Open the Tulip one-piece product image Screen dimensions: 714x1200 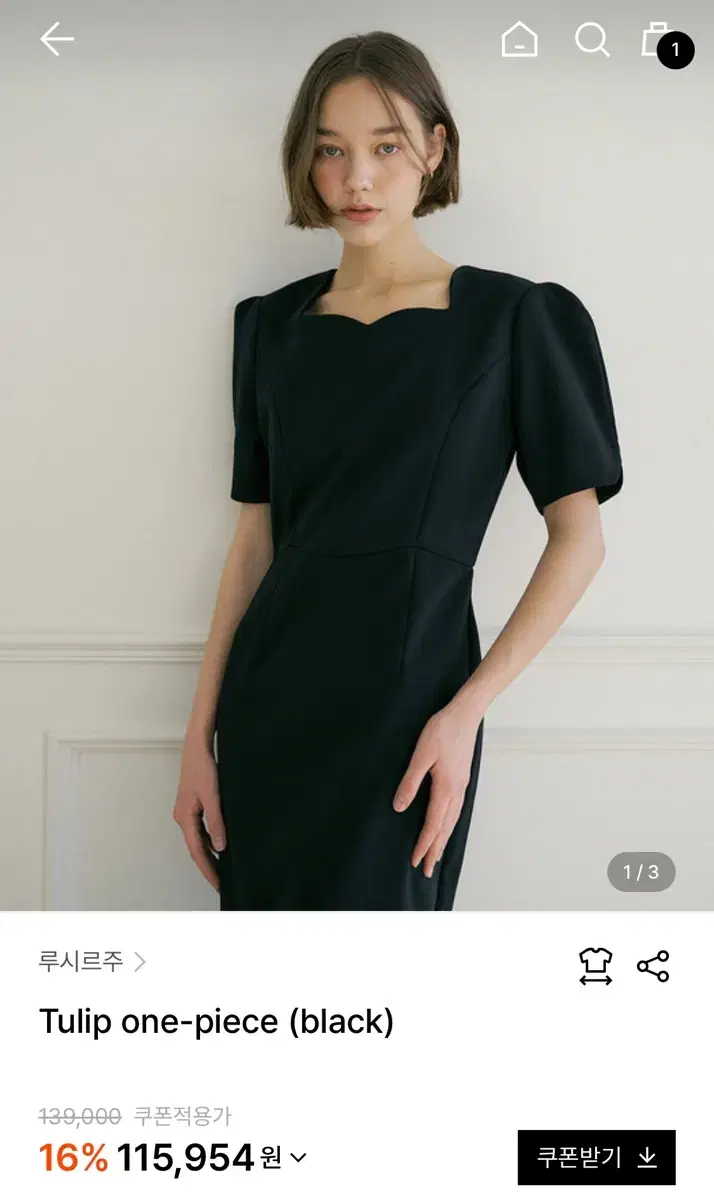point(357,456)
